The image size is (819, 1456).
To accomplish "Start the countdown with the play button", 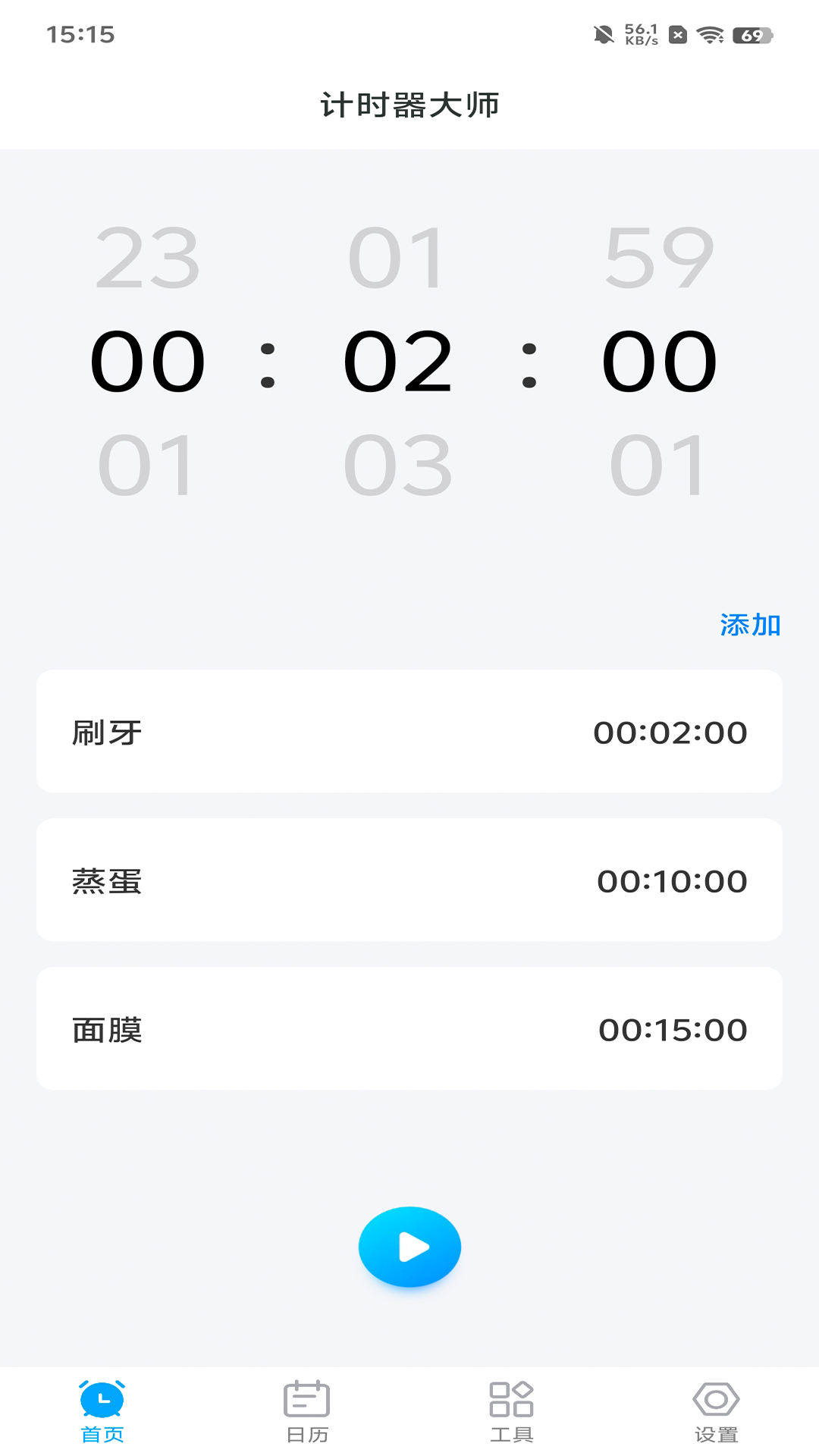I will point(409,1246).
